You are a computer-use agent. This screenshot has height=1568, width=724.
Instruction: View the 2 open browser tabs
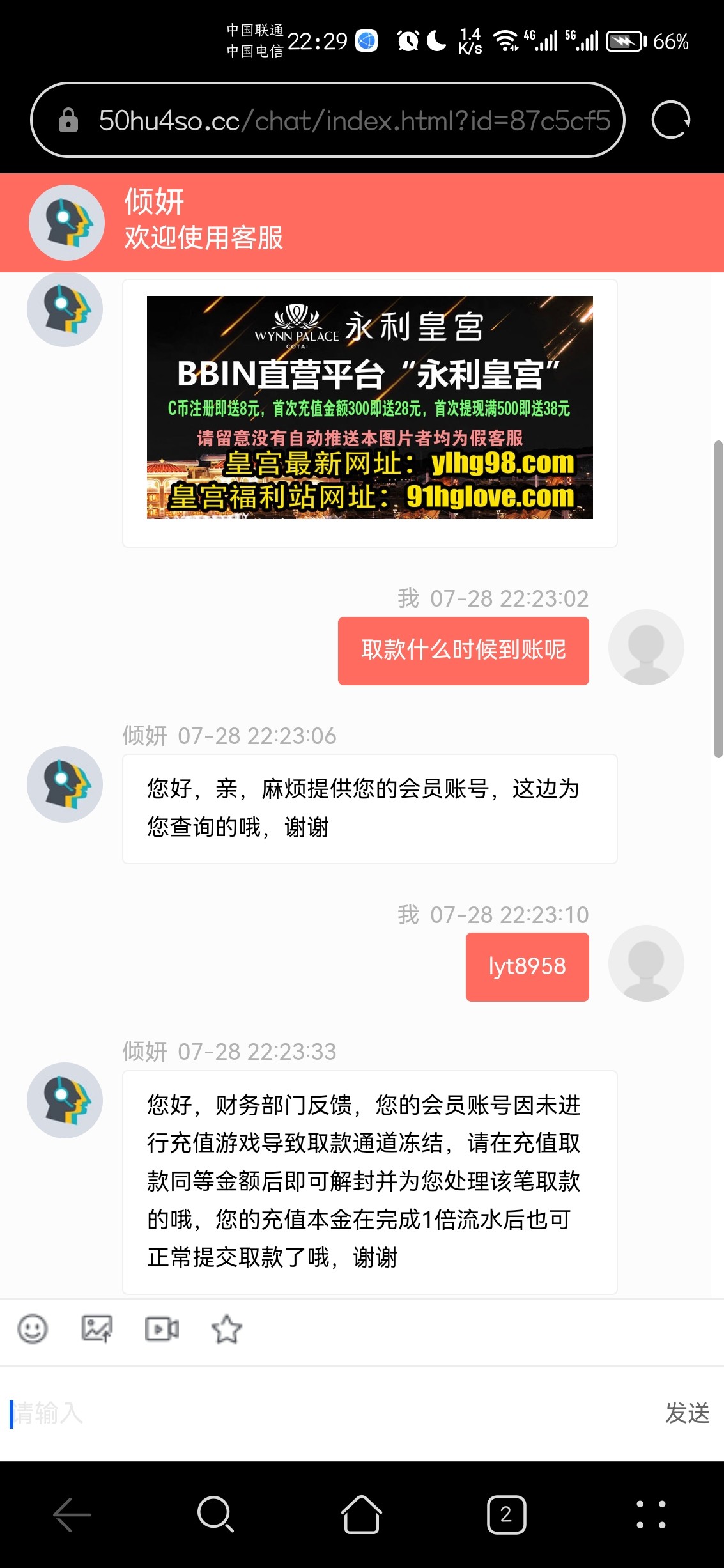click(506, 1514)
